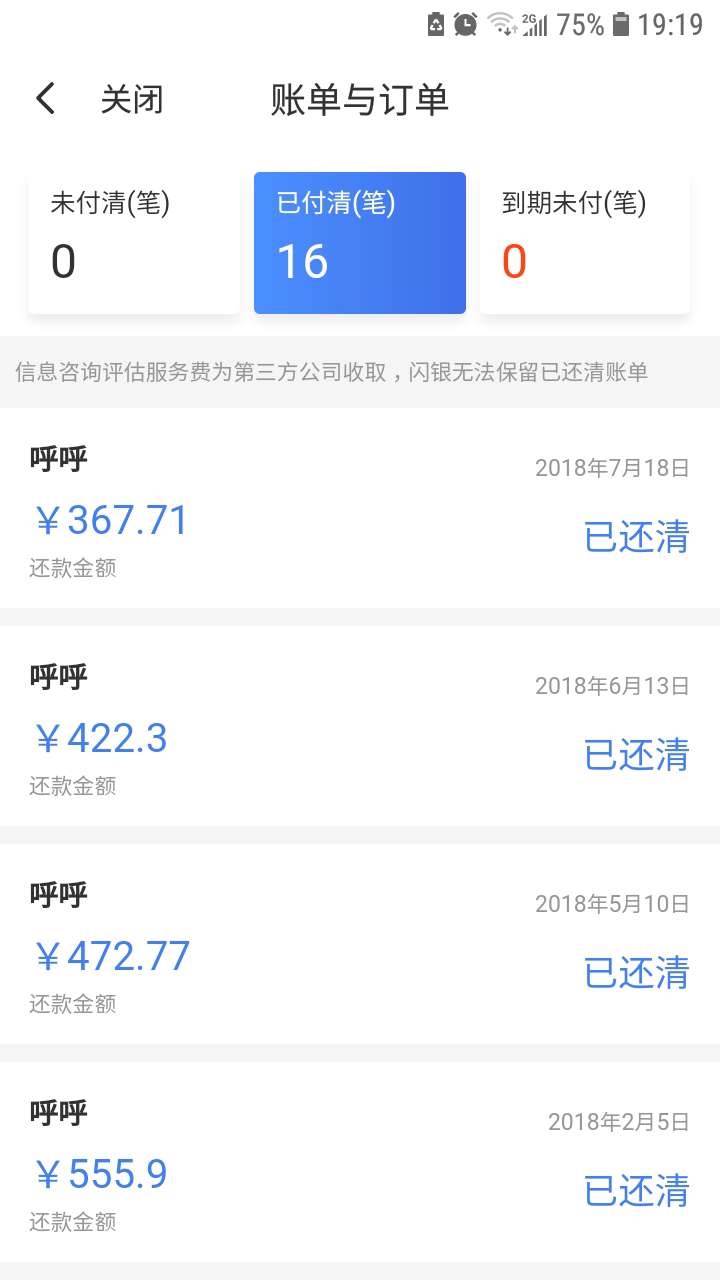View the ¥422.3 bill from 2018年6月13日
Viewport: 720px width, 1280px height.
coord(360,726)
